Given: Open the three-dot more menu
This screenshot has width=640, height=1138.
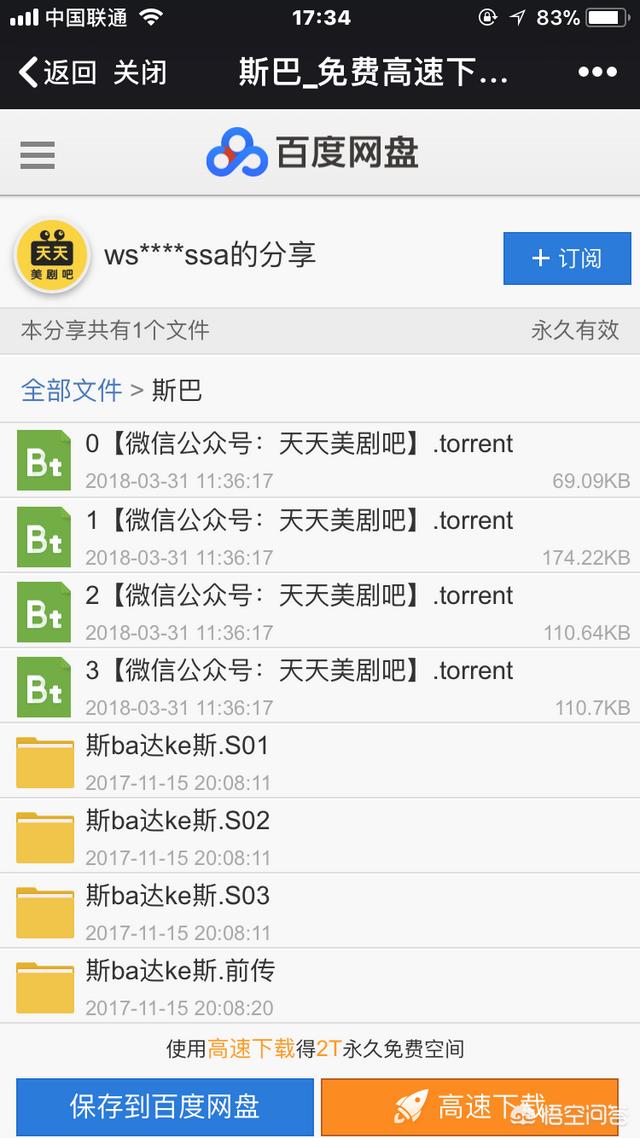Looking at the screenshot, I should (597, 72).
